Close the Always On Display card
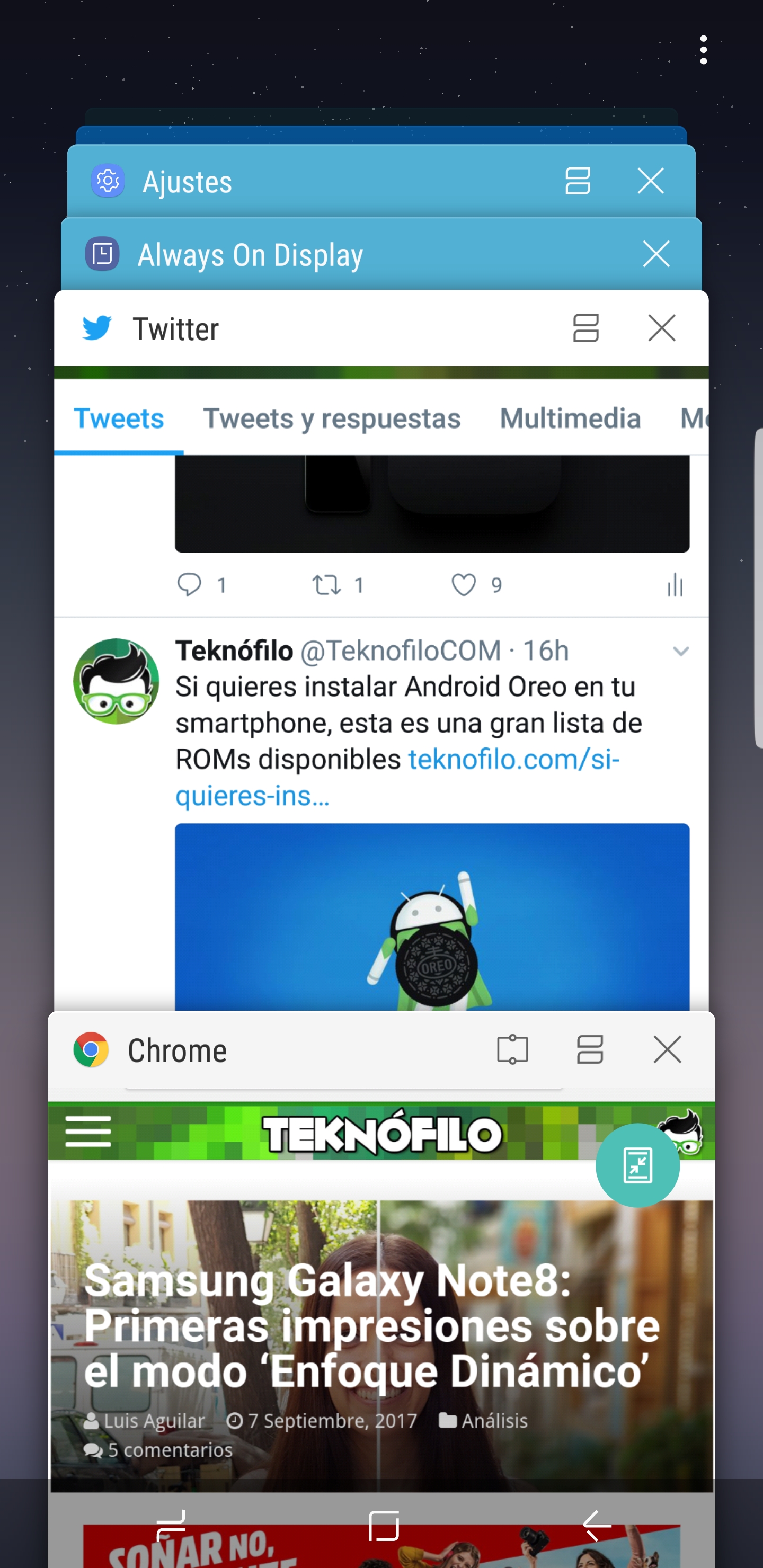The width and height of the screenshot is (763, 1568). [x=656, y=254]
